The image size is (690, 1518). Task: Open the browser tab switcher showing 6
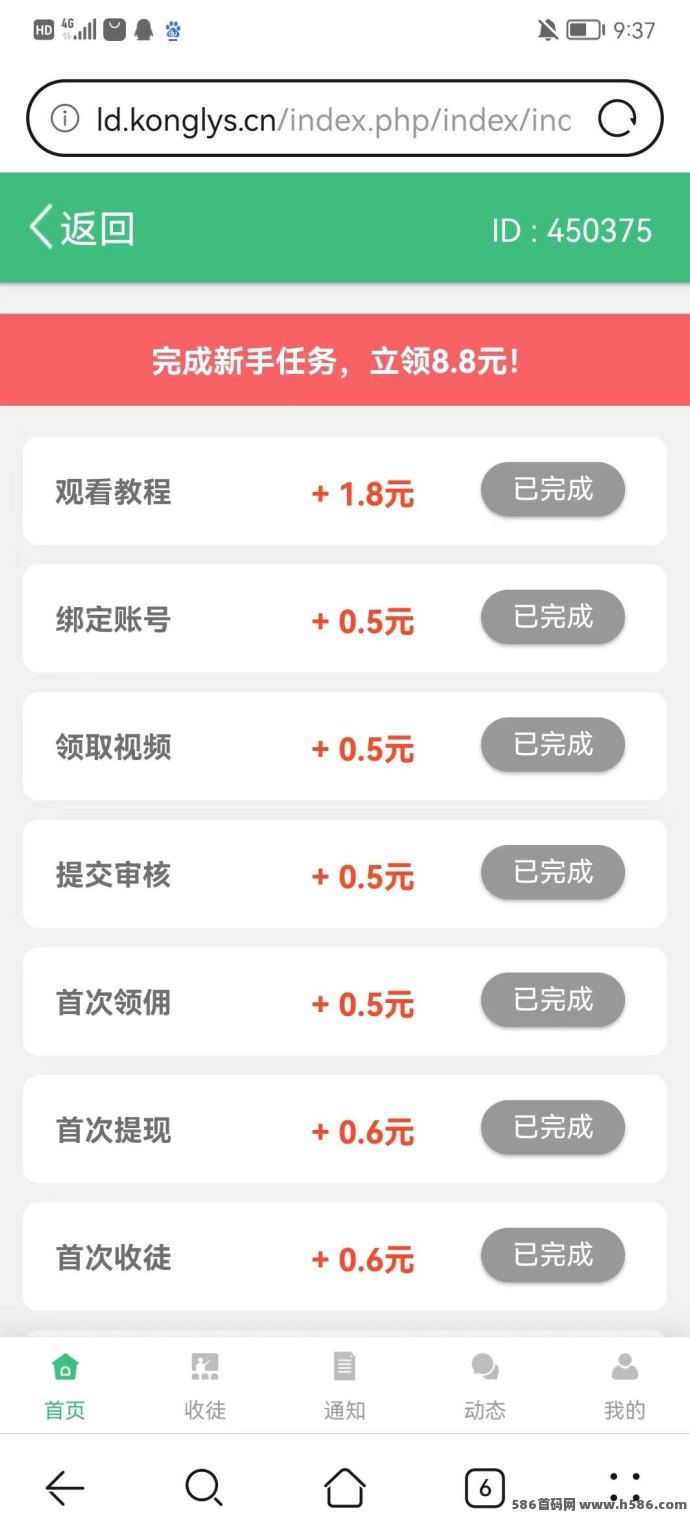tap(485, 1488)
